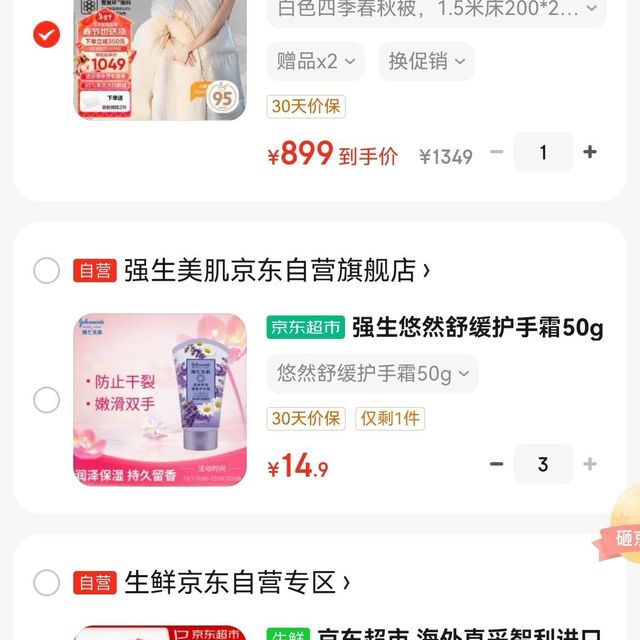Expand the 赠品x2 gift dropdown
This screenshot has width=640, height=640.
(316, 61)
